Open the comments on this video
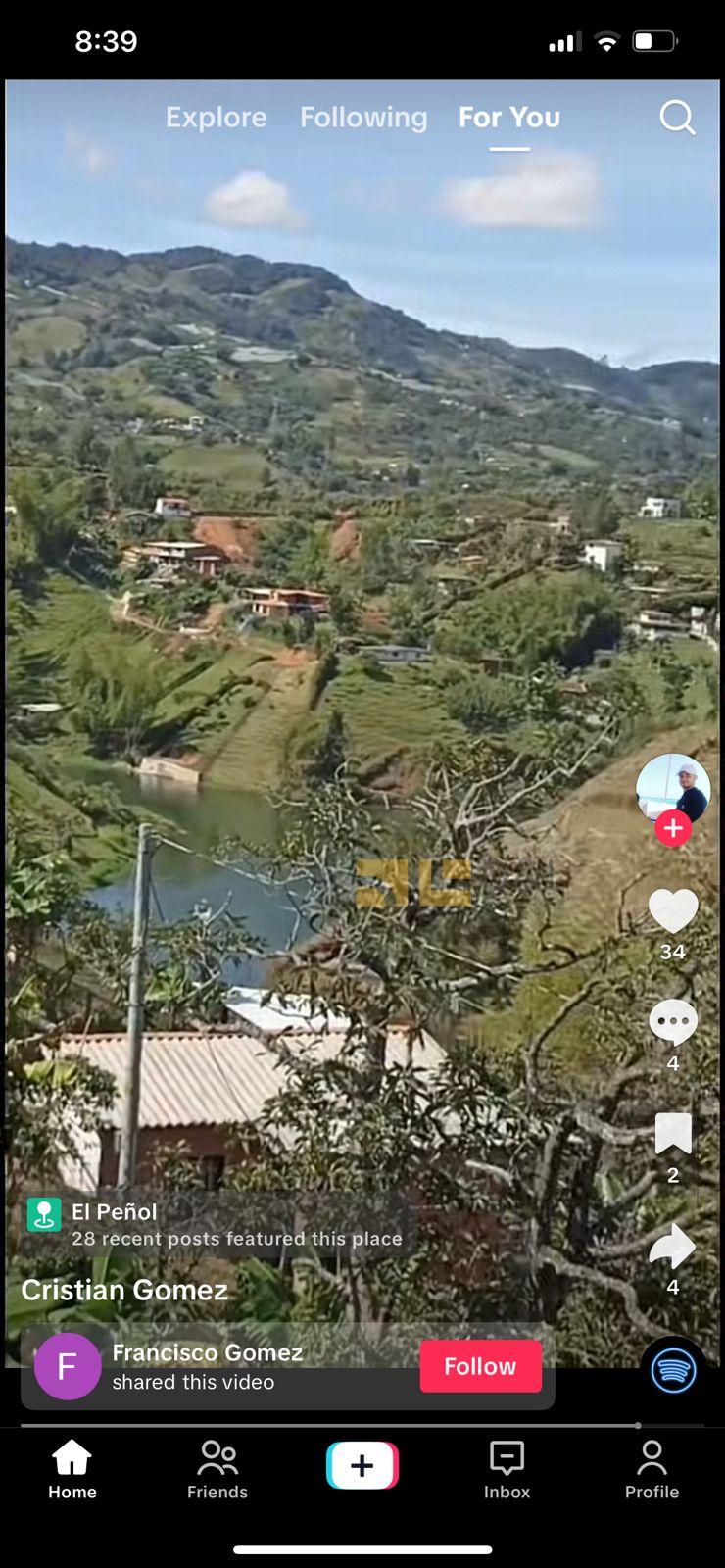Viewport: 725px width, 1568px height. (x=673, y=1023)
